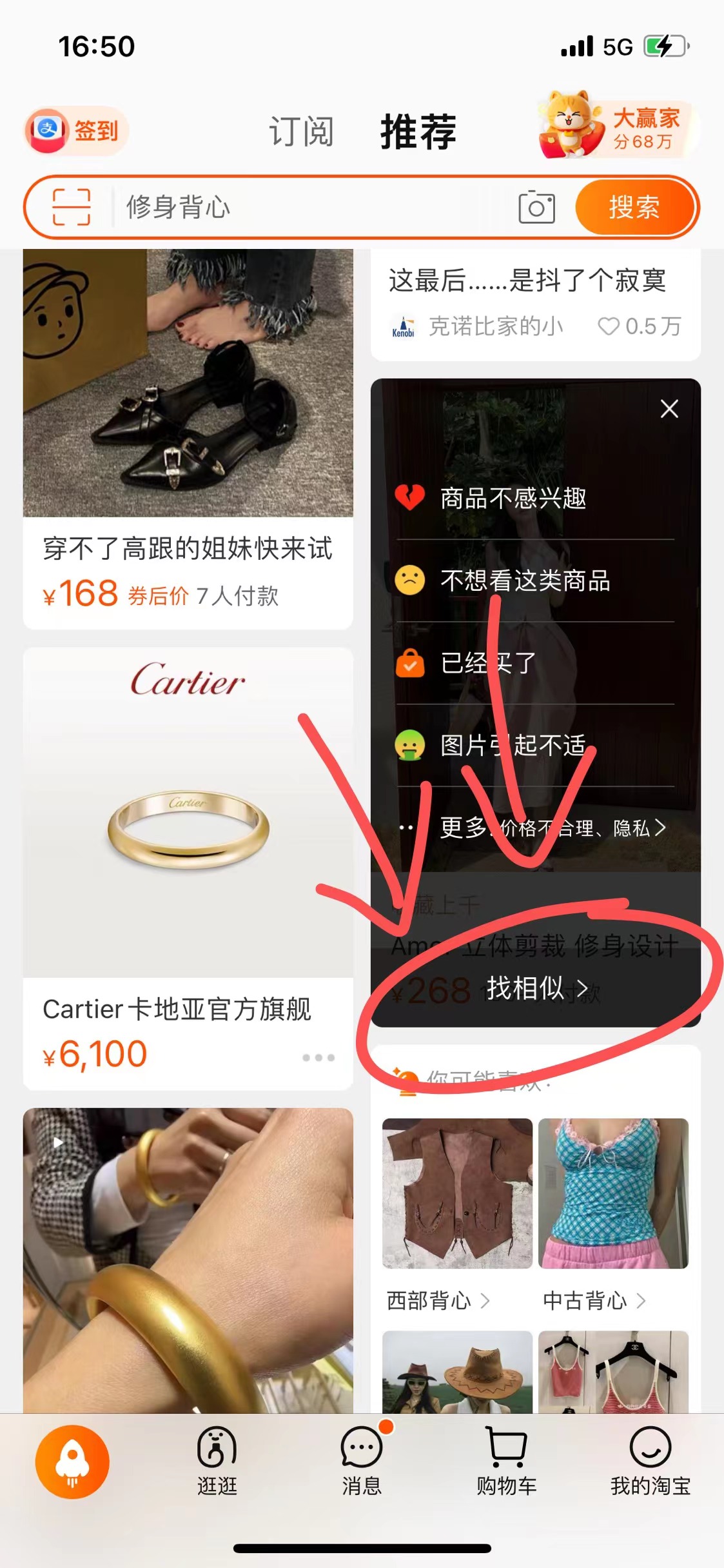Image resolution: width=724 pixels, height=1568 pixels.
Task: Tap the 搜索 button
Action: [x=634, y=208]
